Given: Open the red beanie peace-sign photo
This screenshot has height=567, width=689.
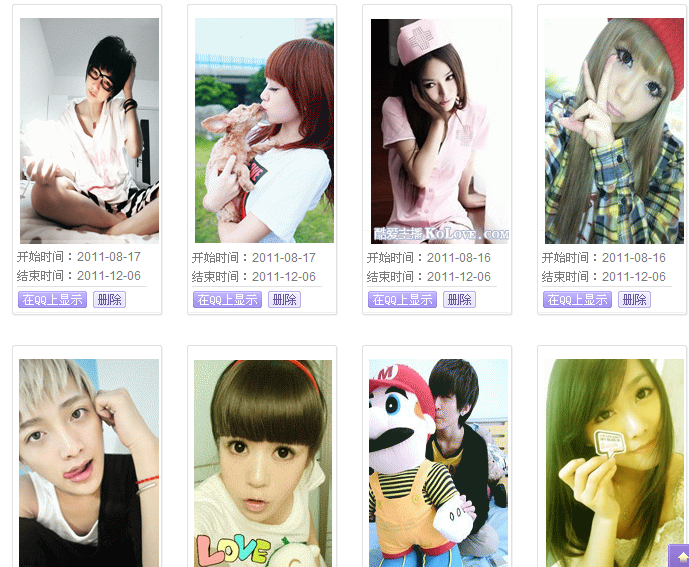Looking at the screenshot, I should pyautogui.click(x=614, y=130).
